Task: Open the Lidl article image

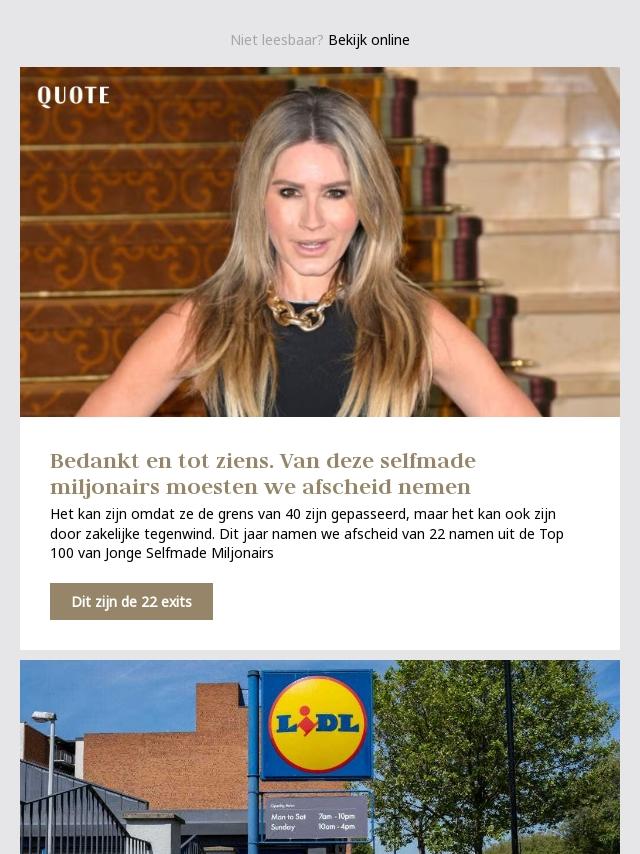Action: [320, 757]
